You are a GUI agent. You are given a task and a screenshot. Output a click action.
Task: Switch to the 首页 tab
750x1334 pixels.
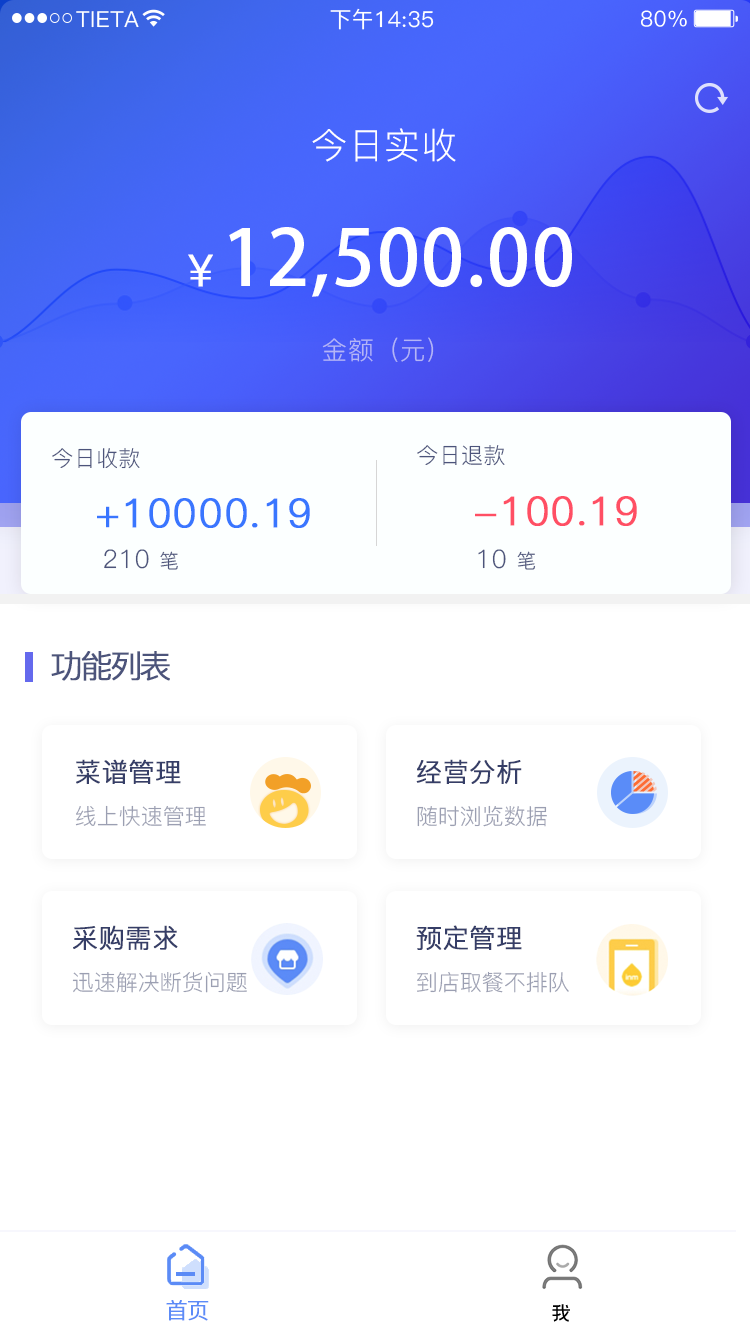[187, 1283]
